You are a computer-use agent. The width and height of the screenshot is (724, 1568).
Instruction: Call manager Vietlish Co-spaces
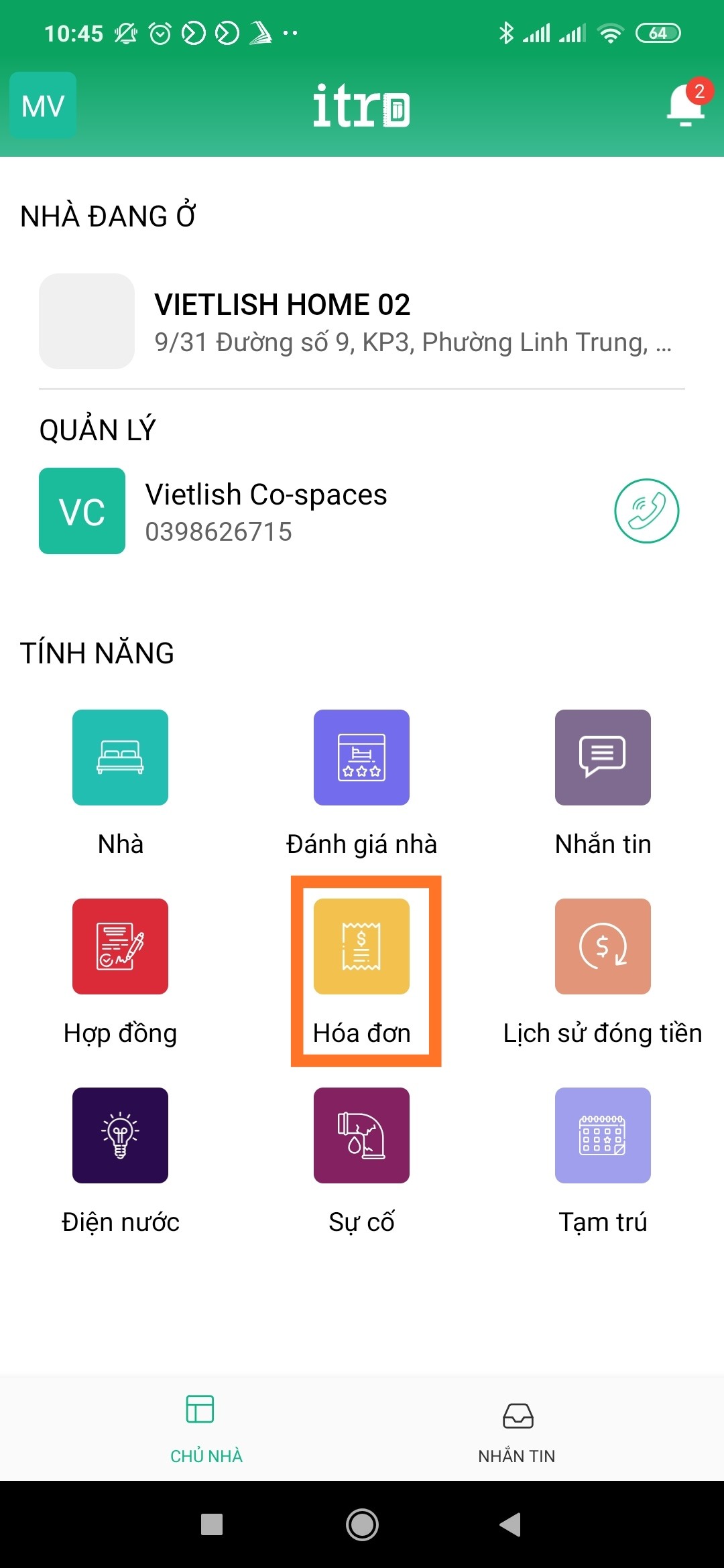646,511
